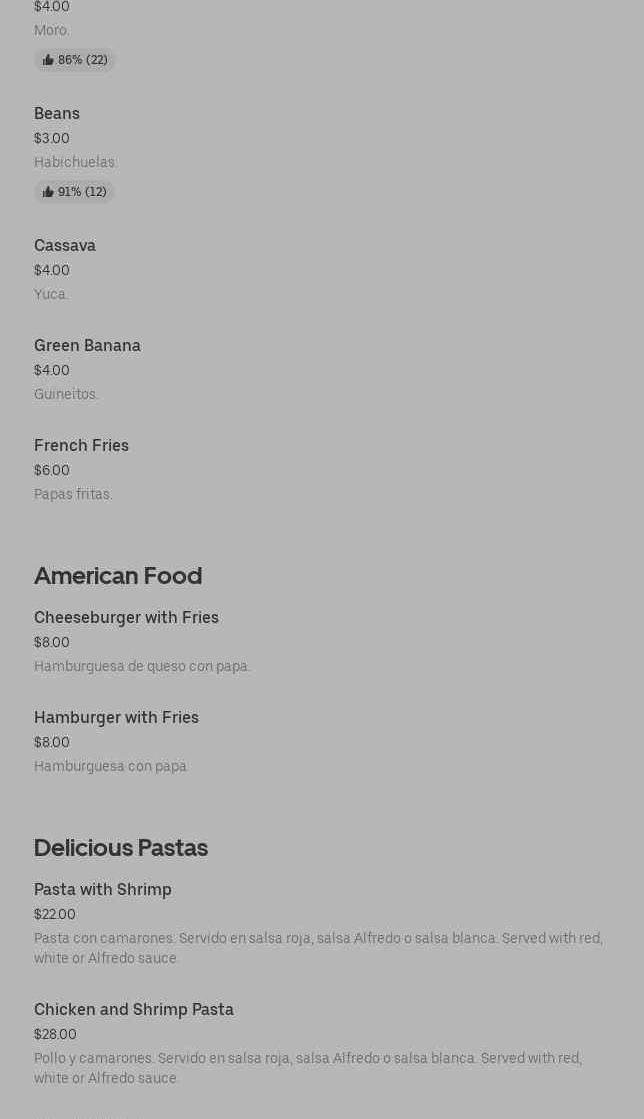Select Hamburger with Fries
Screen dimensions: 644x1119
116,718
